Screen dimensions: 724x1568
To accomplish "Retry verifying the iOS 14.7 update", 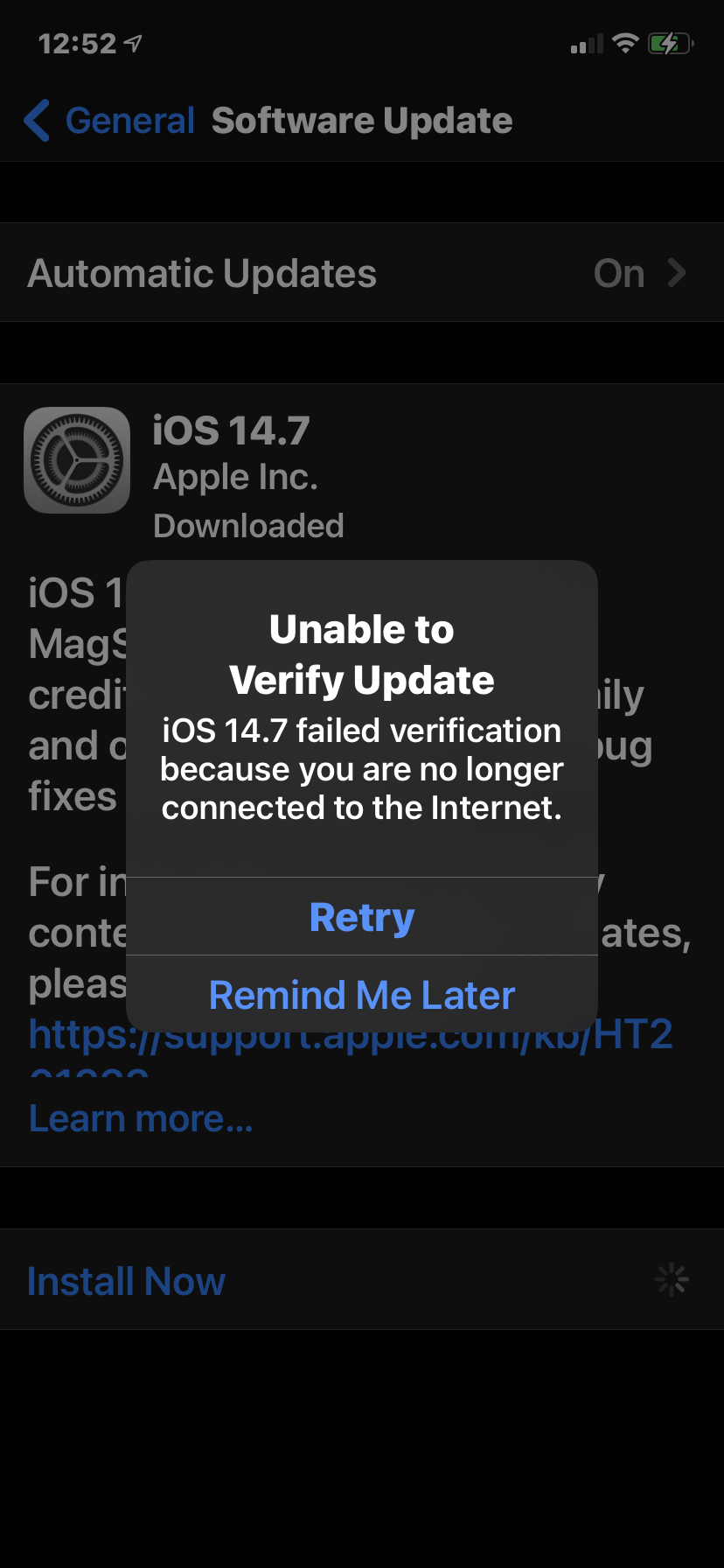I will tap(362, 917).
